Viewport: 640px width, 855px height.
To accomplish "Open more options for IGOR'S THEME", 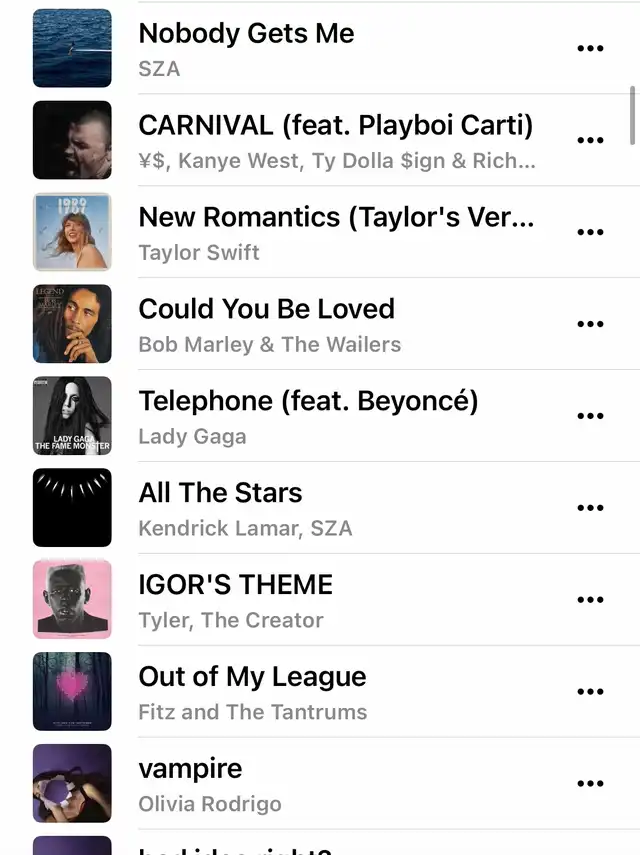I will pyautogui.click(x=591, y=600).
